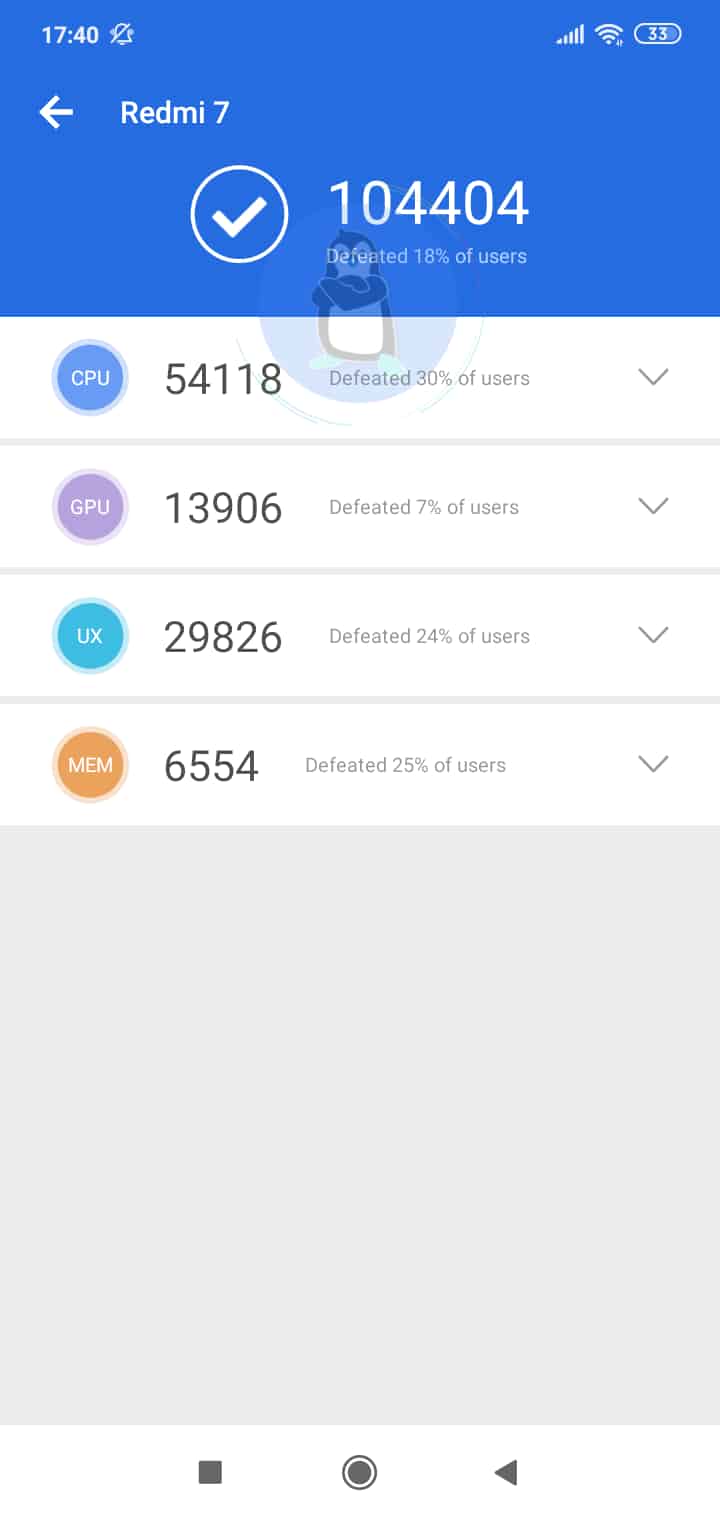Go back using the top arrow

coord(56,112)
